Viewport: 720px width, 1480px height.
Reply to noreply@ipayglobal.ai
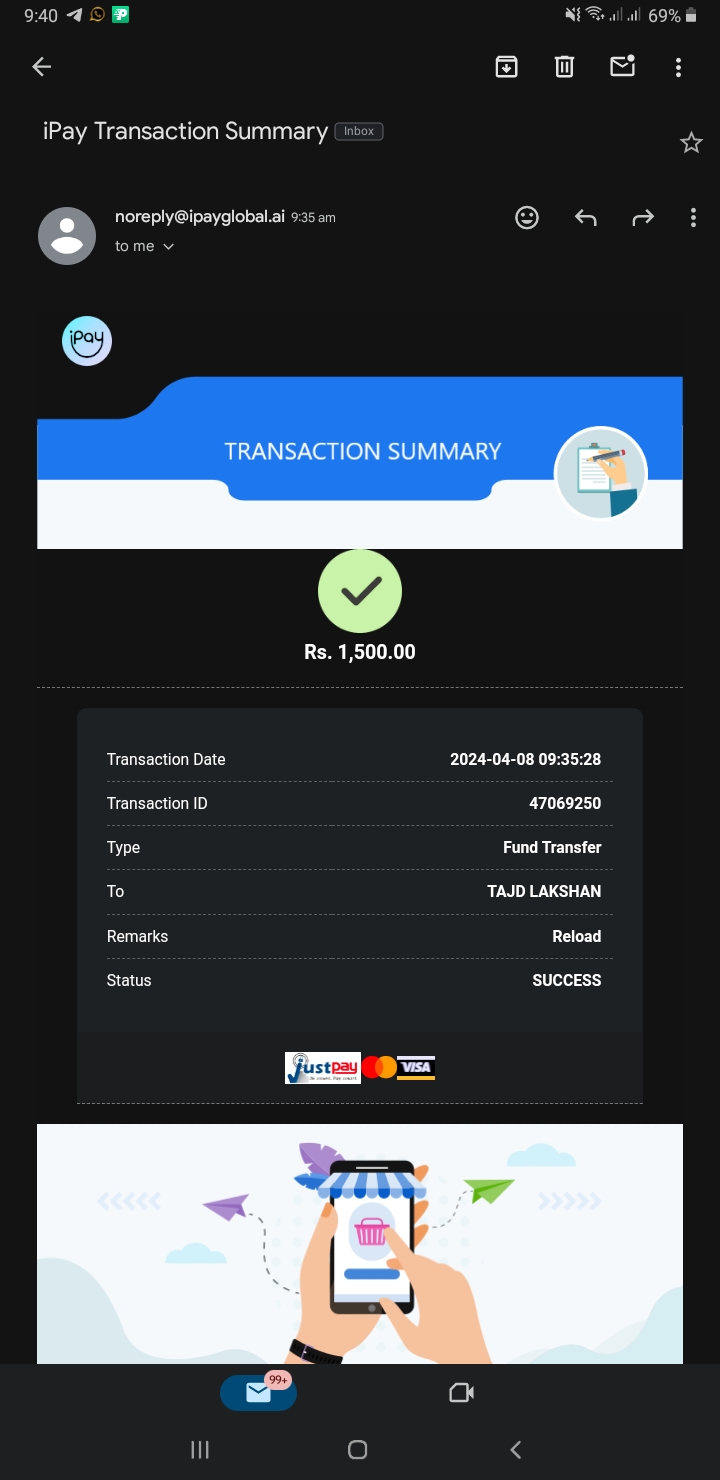coord(586,217)
